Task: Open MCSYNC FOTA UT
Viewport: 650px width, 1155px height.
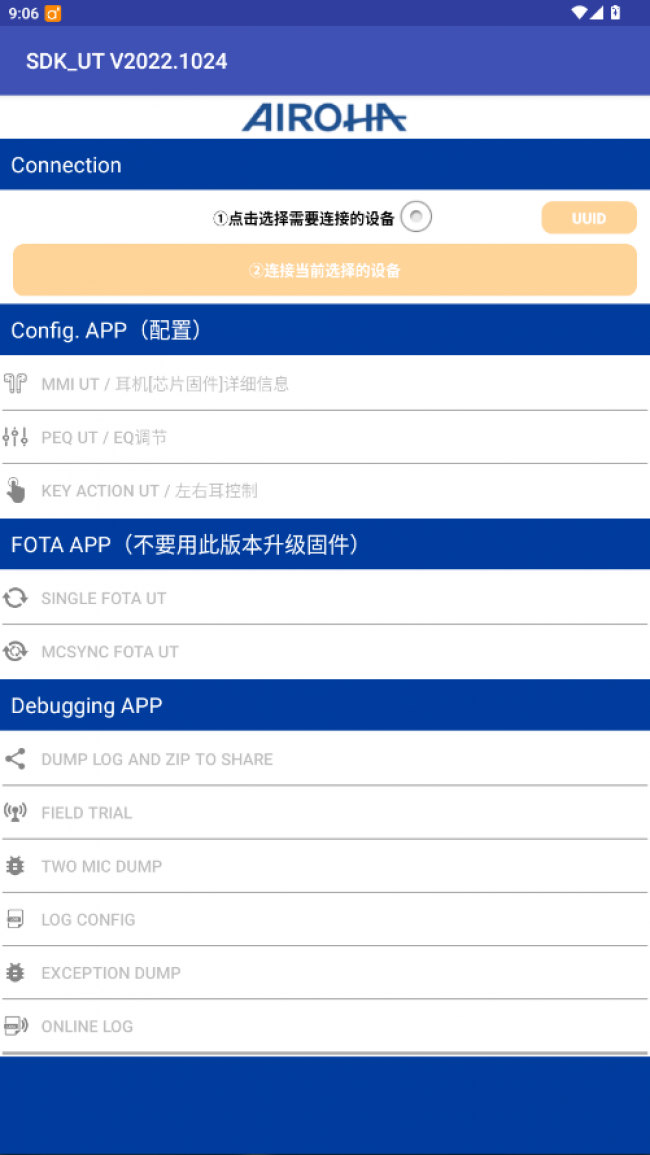Action: (325, 652)
